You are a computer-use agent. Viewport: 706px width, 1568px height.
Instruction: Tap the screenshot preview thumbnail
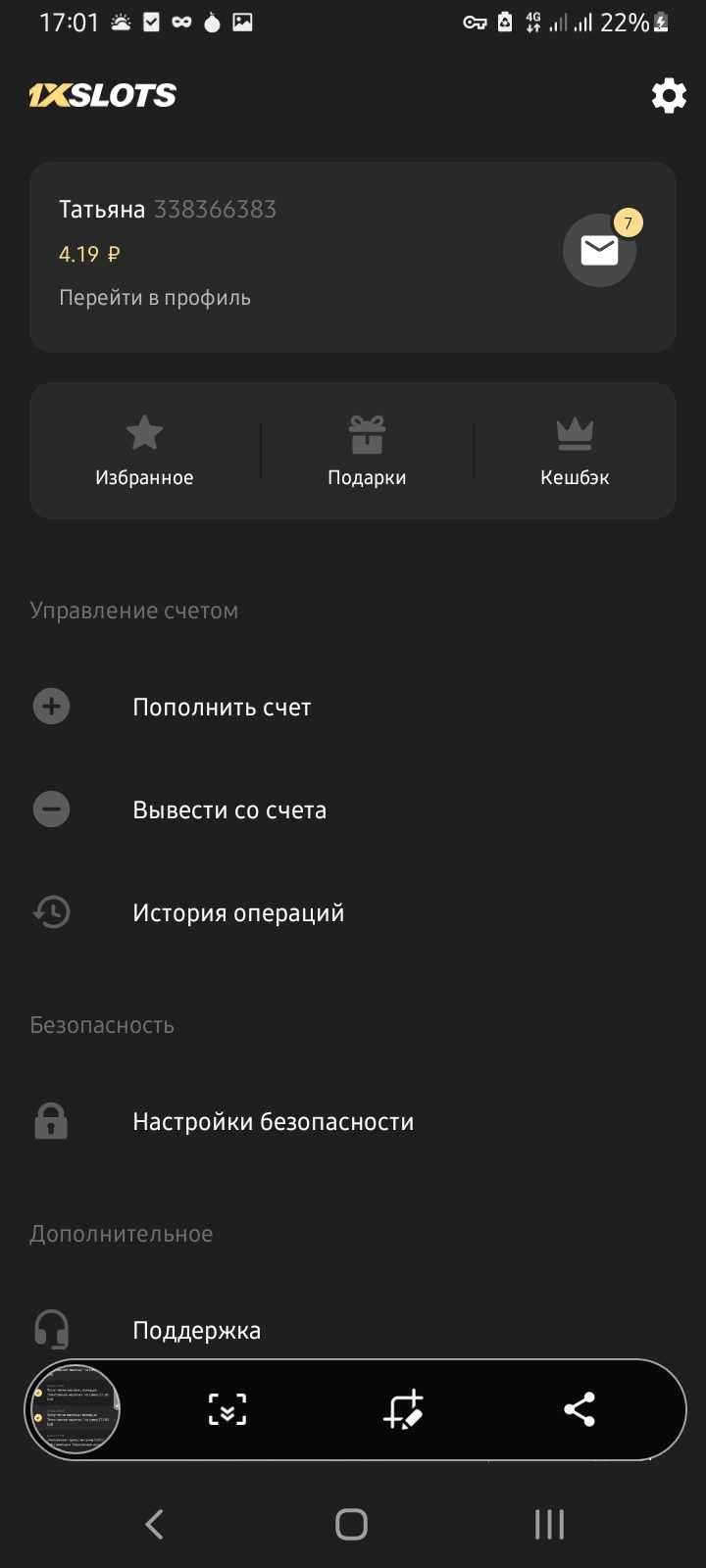[x=75, y=1409]
